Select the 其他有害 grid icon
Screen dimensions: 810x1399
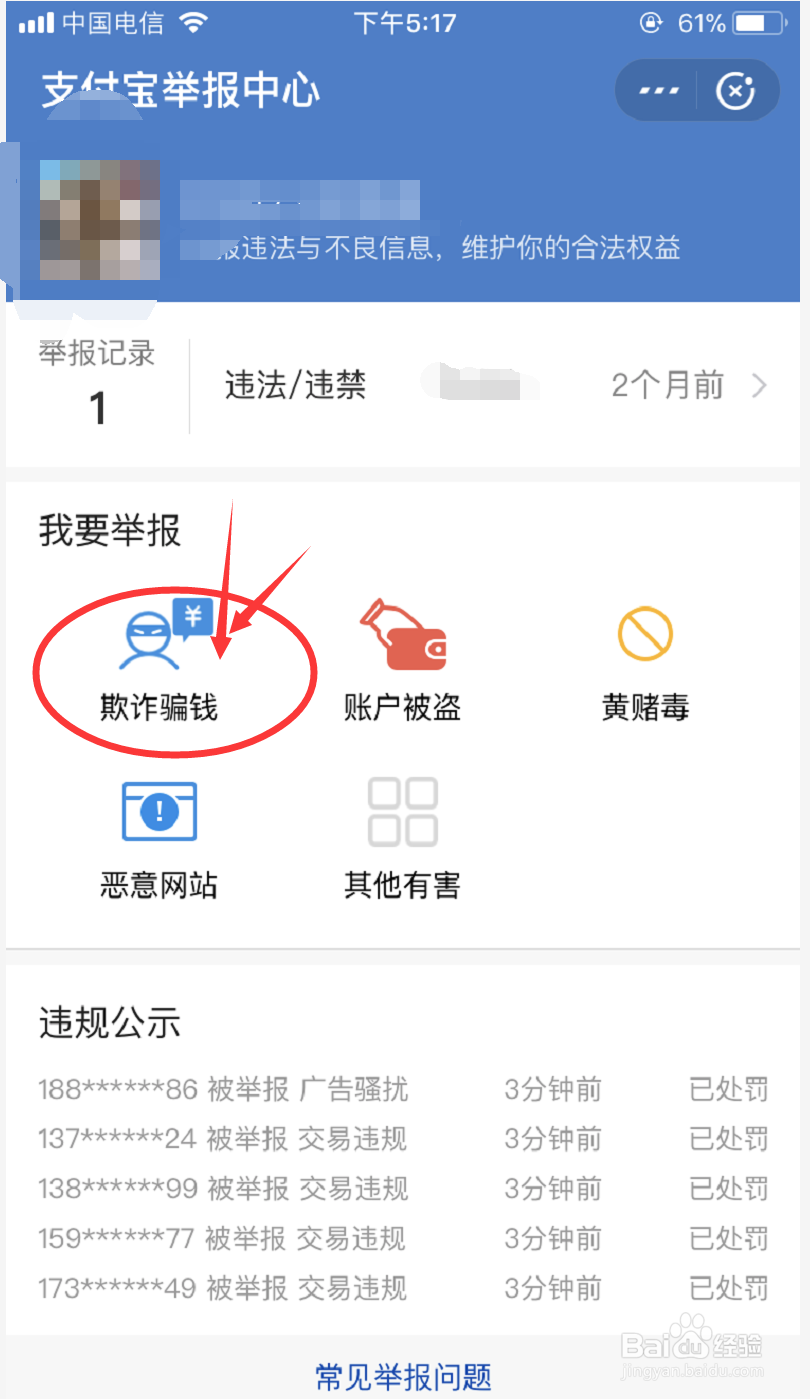(x=401, y=812)
